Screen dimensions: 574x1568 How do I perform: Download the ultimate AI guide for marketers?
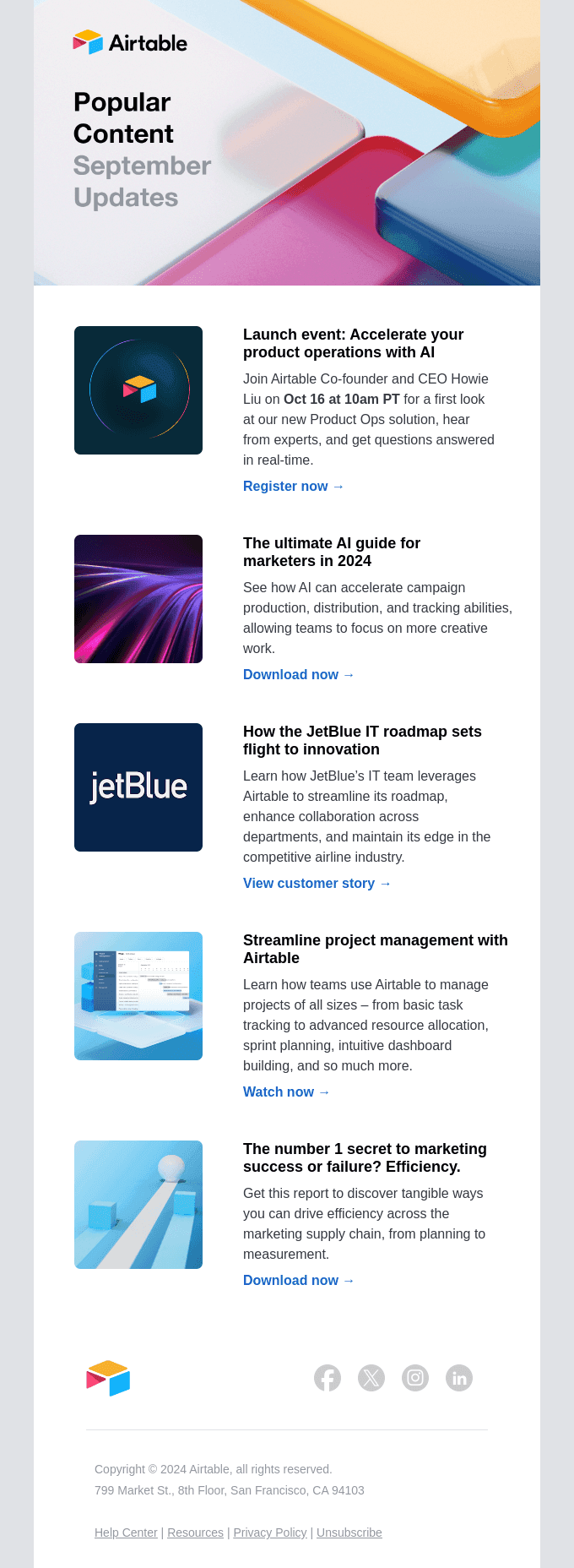[298, 675]
